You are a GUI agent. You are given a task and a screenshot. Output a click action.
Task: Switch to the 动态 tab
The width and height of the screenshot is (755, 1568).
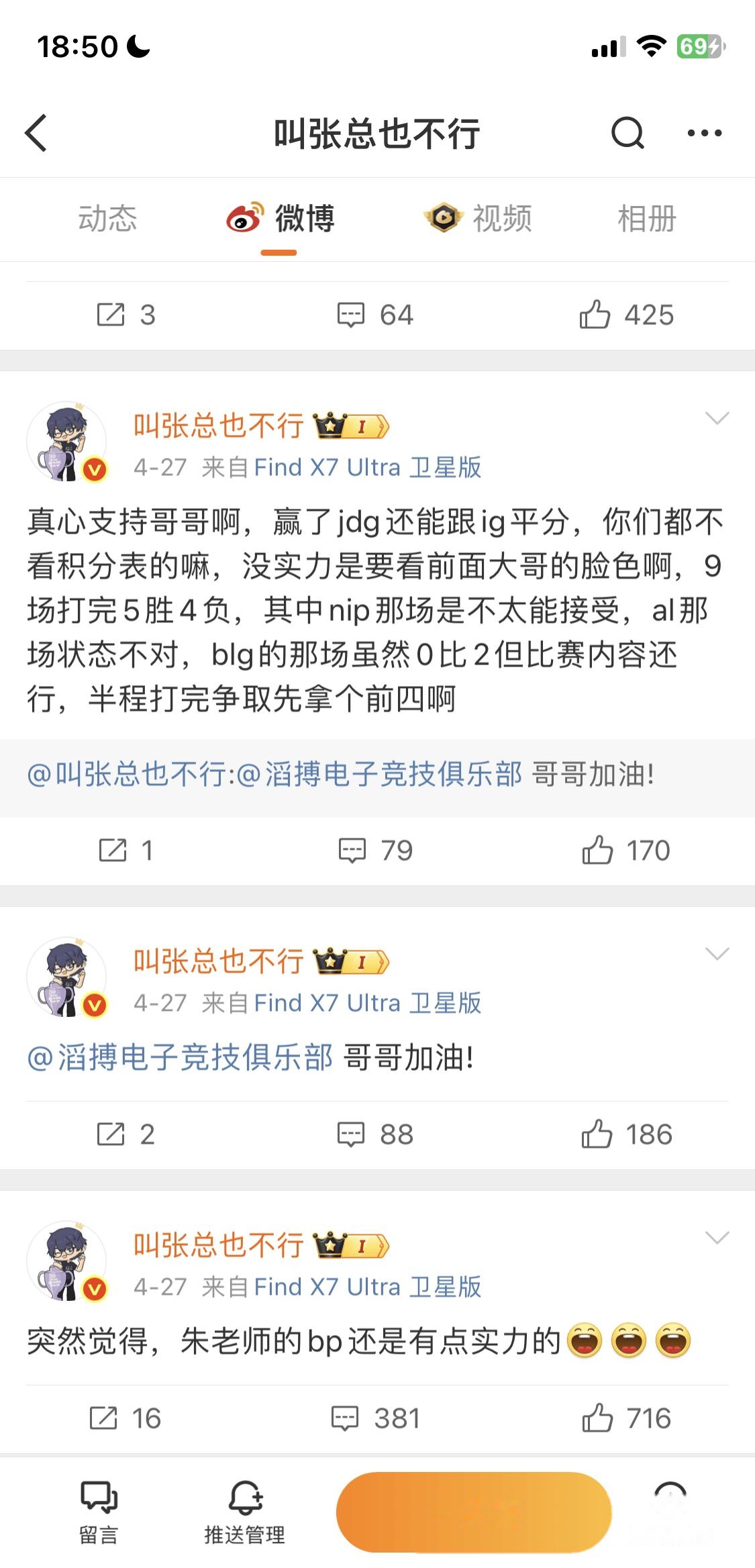(107, 219)
